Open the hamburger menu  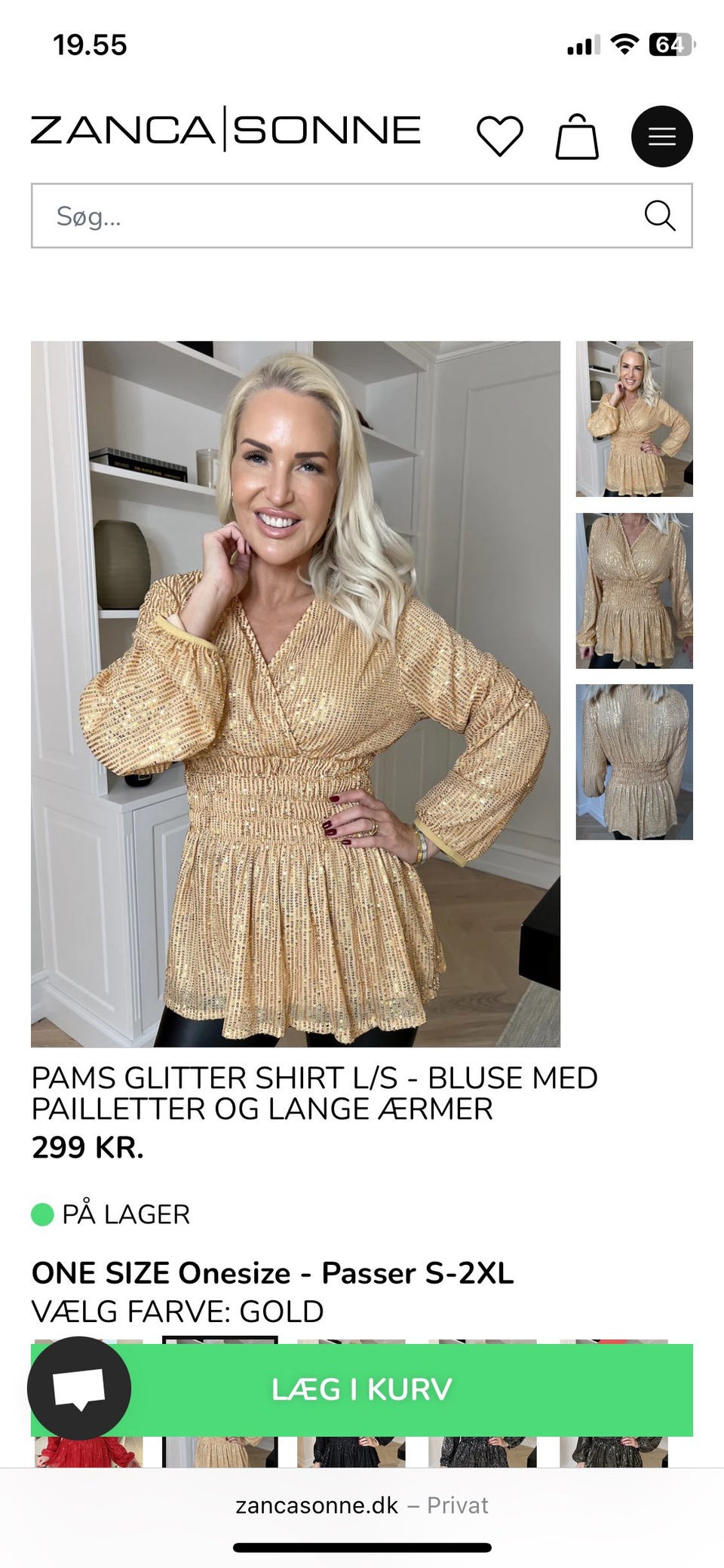661,137
